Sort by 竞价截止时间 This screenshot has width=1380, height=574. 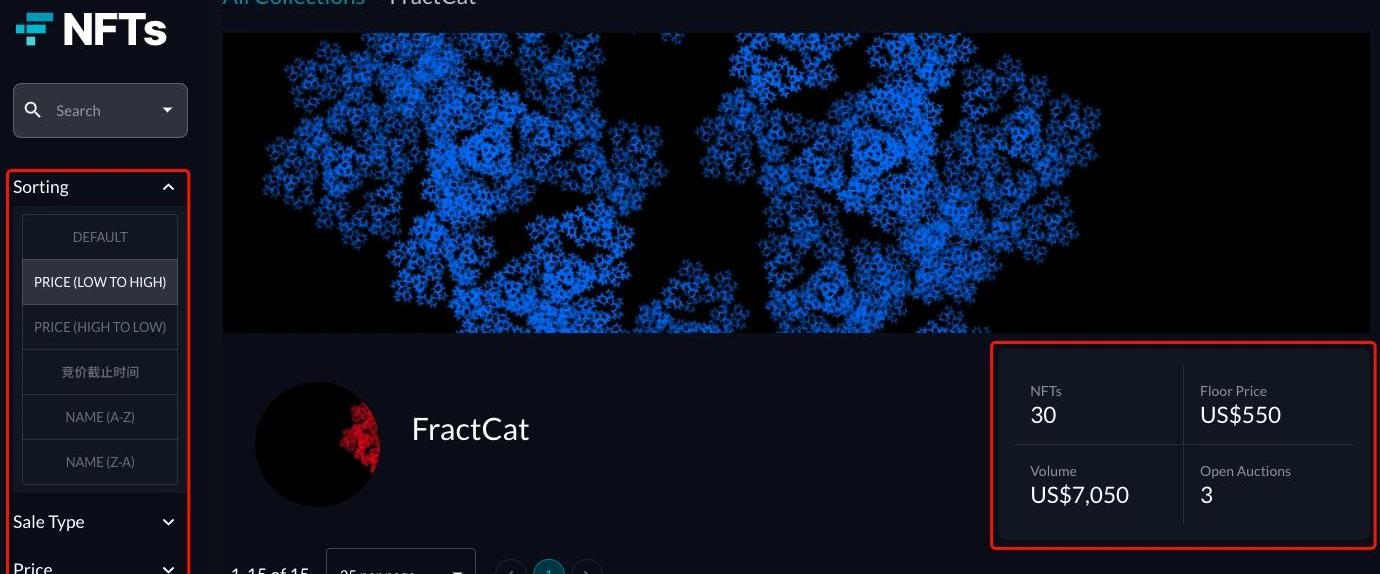100,372
